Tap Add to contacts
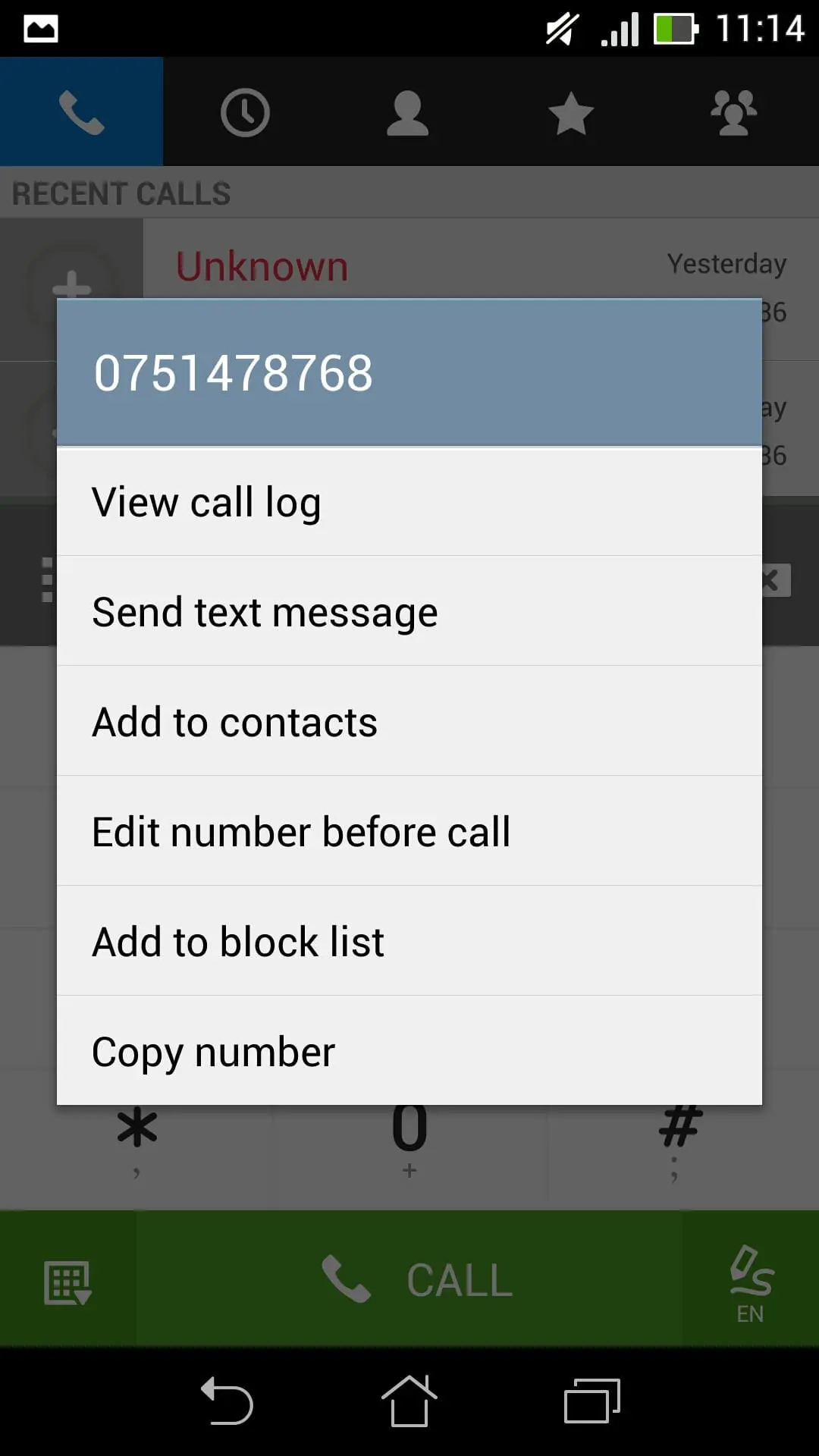This screenshot has height=1456, width=819. tap(409, 721)
